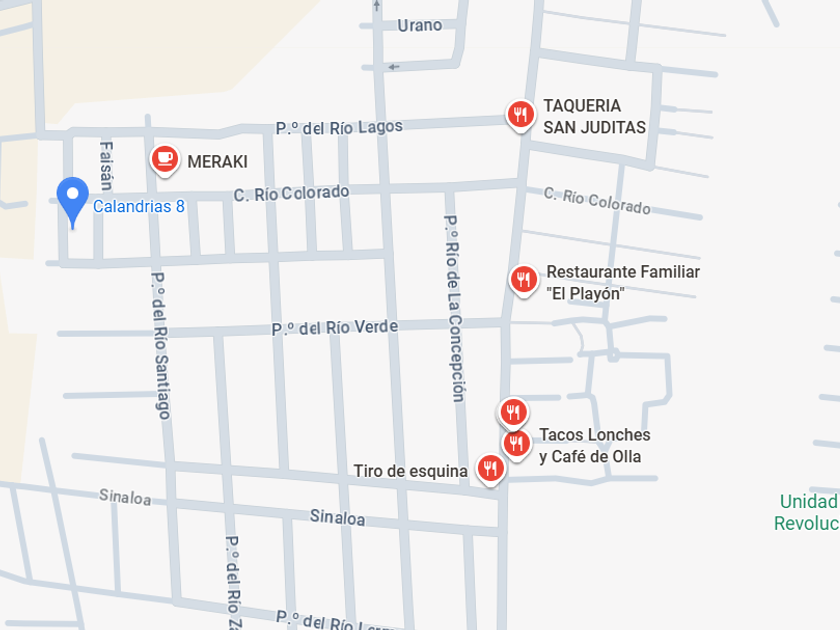Screen dimensions: 840x630
Task: Open Tacos Lonches y Café de Olla marker
Action: click(516, 442)
